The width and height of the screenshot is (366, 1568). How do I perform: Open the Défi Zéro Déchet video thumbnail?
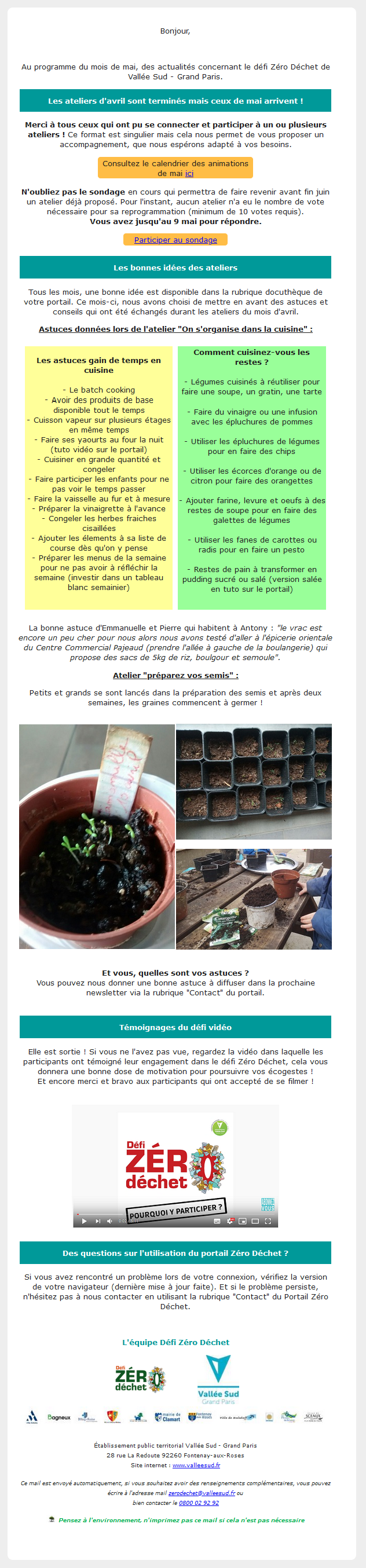[175, 1165]
